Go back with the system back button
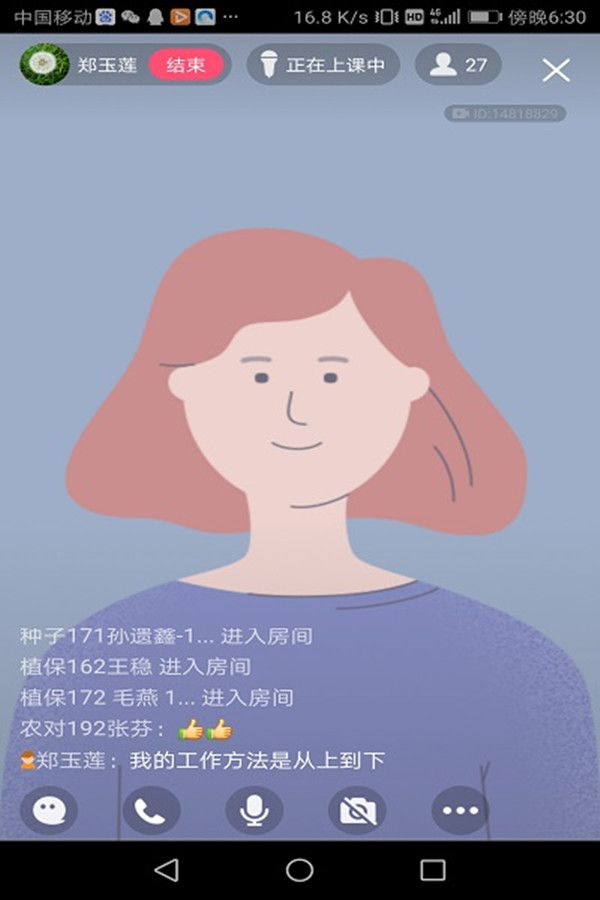 click(167, 870)
